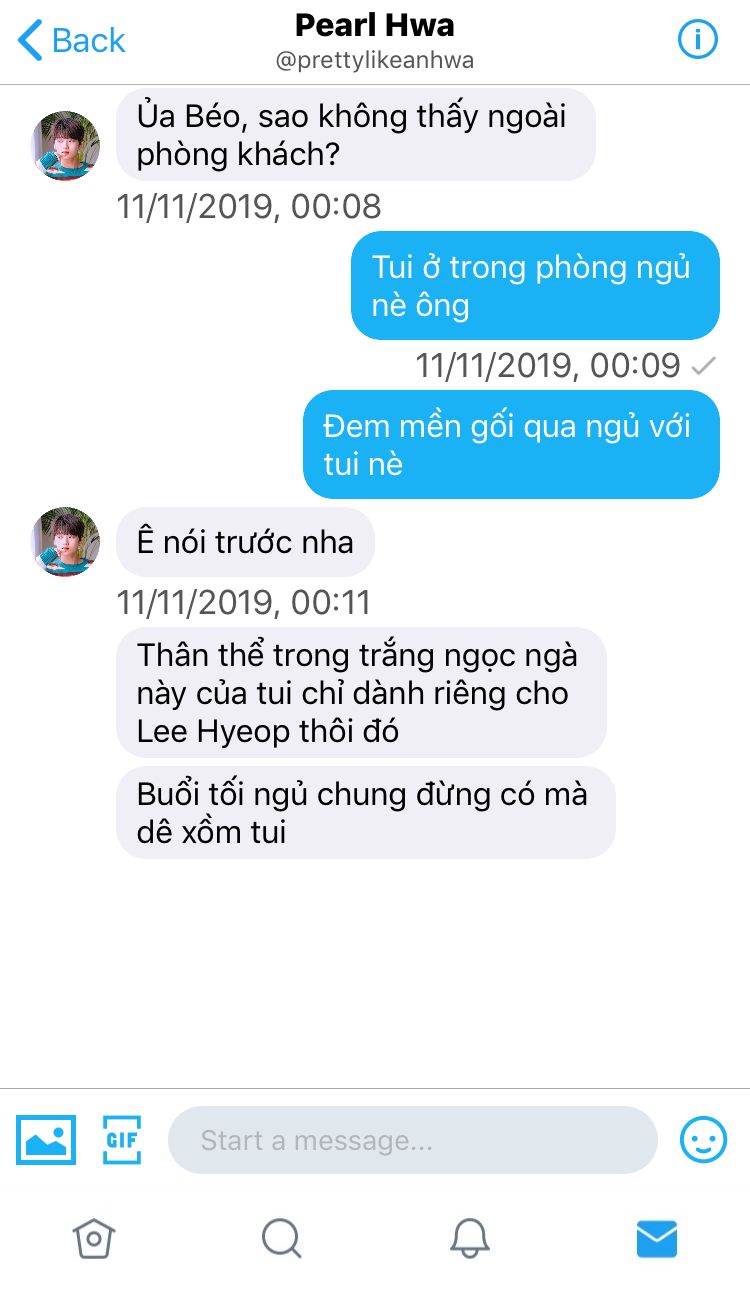
Task: Open the GIF picker
Action: point(122,1140)
